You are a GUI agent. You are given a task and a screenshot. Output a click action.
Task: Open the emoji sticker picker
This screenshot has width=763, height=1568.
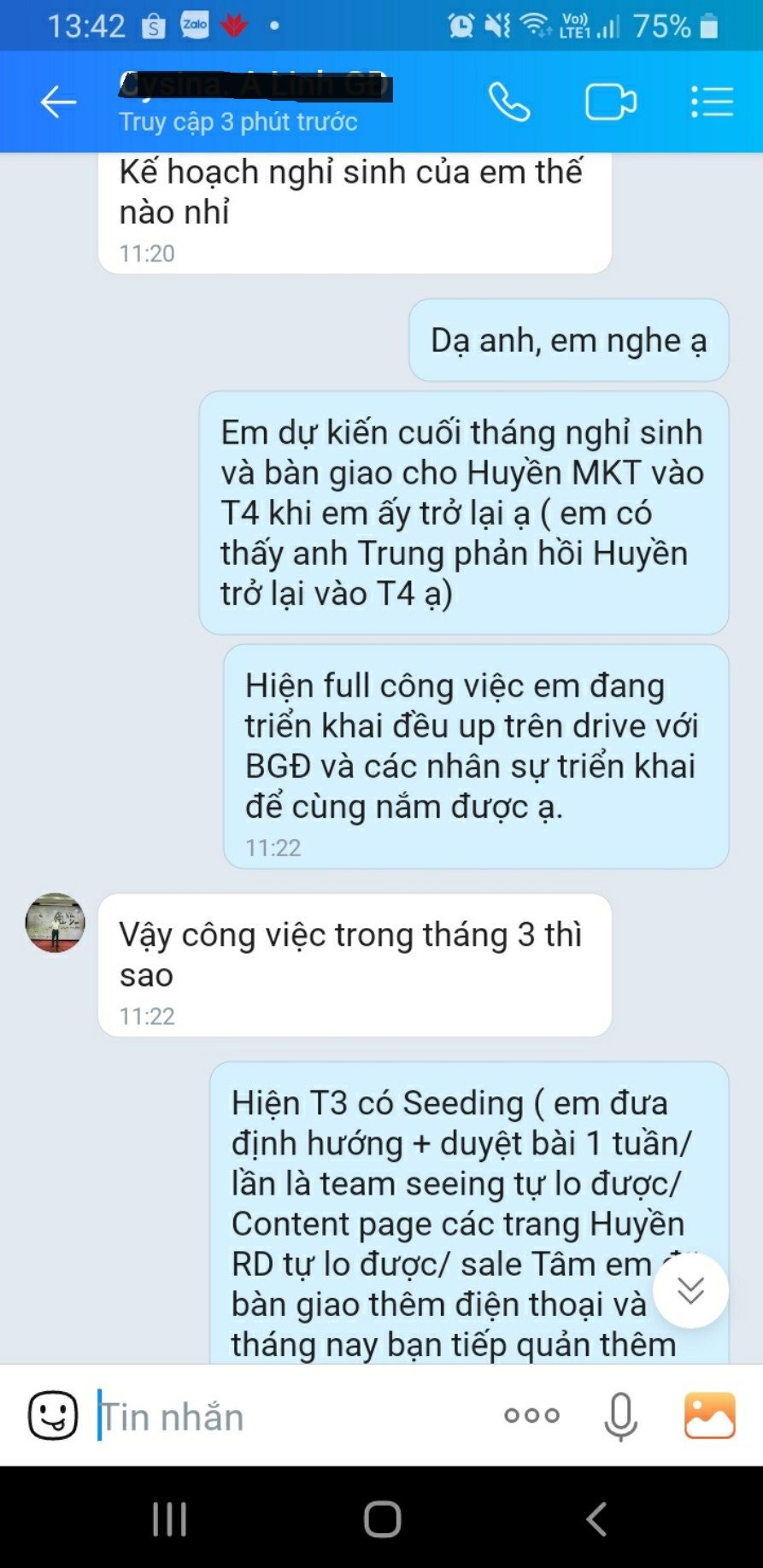(53, 1416)
